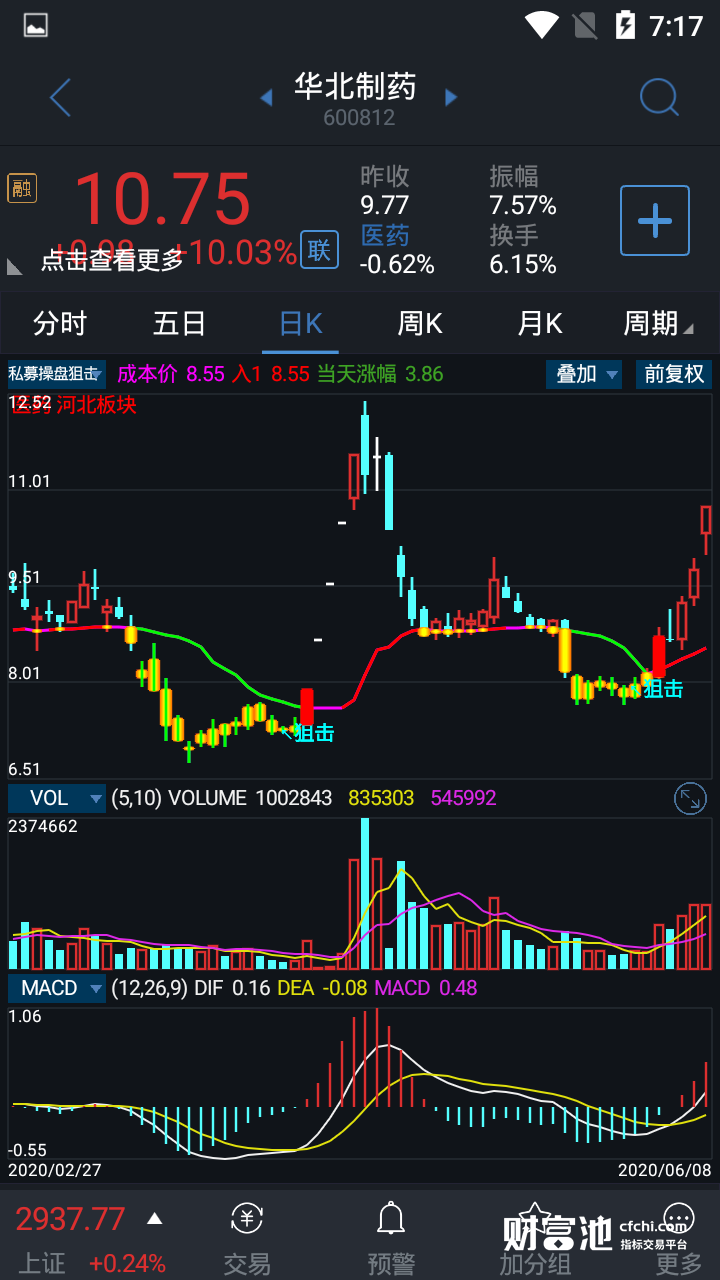Open the 交易 trade tab

247,1238
